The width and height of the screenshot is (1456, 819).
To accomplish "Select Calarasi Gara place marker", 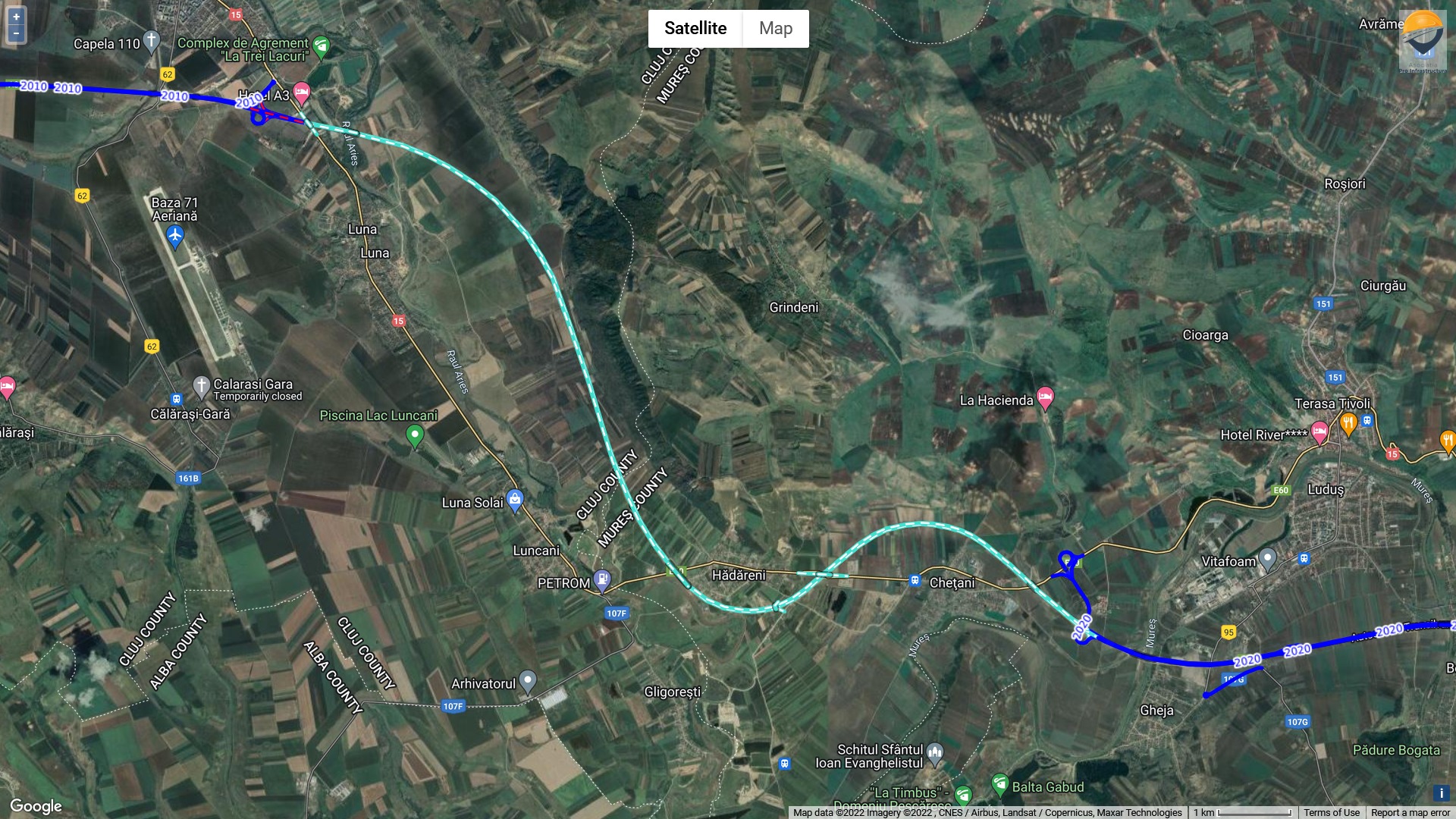I will (201, 386).
